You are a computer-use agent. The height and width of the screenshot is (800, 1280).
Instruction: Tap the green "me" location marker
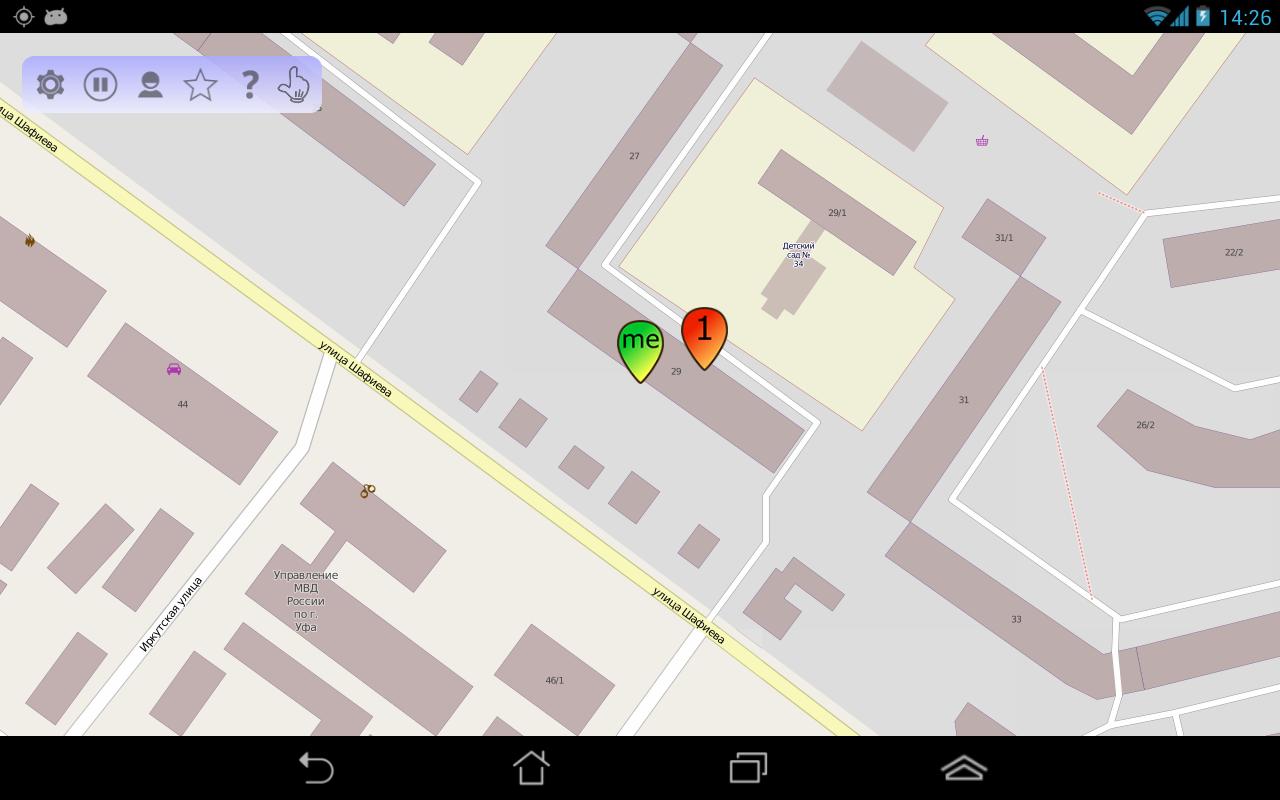(x=640, y=347)
